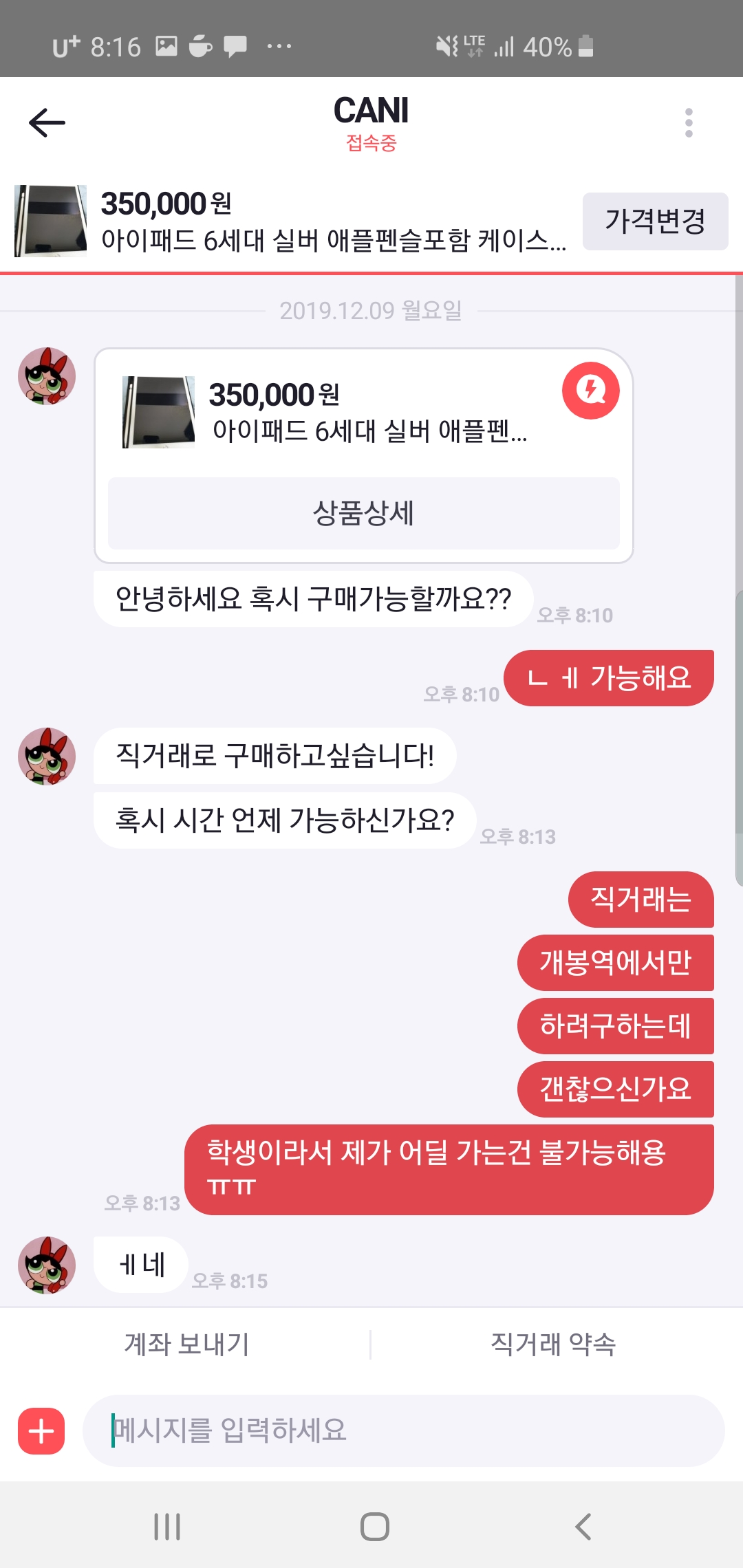Select 직거래 약속
This screenshot has height=1568, width=743.
(553, 1344)
